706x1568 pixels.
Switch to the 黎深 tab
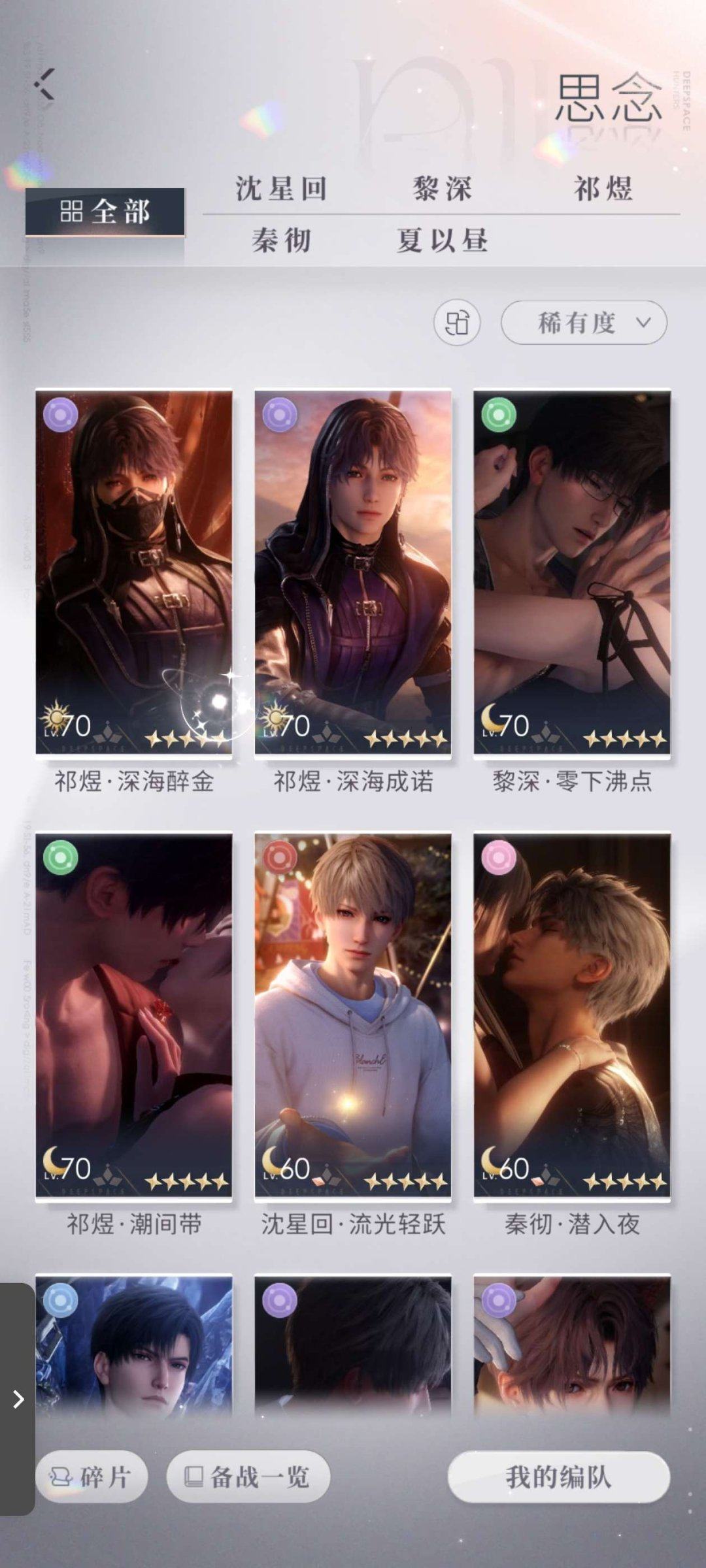click(443, 189)
